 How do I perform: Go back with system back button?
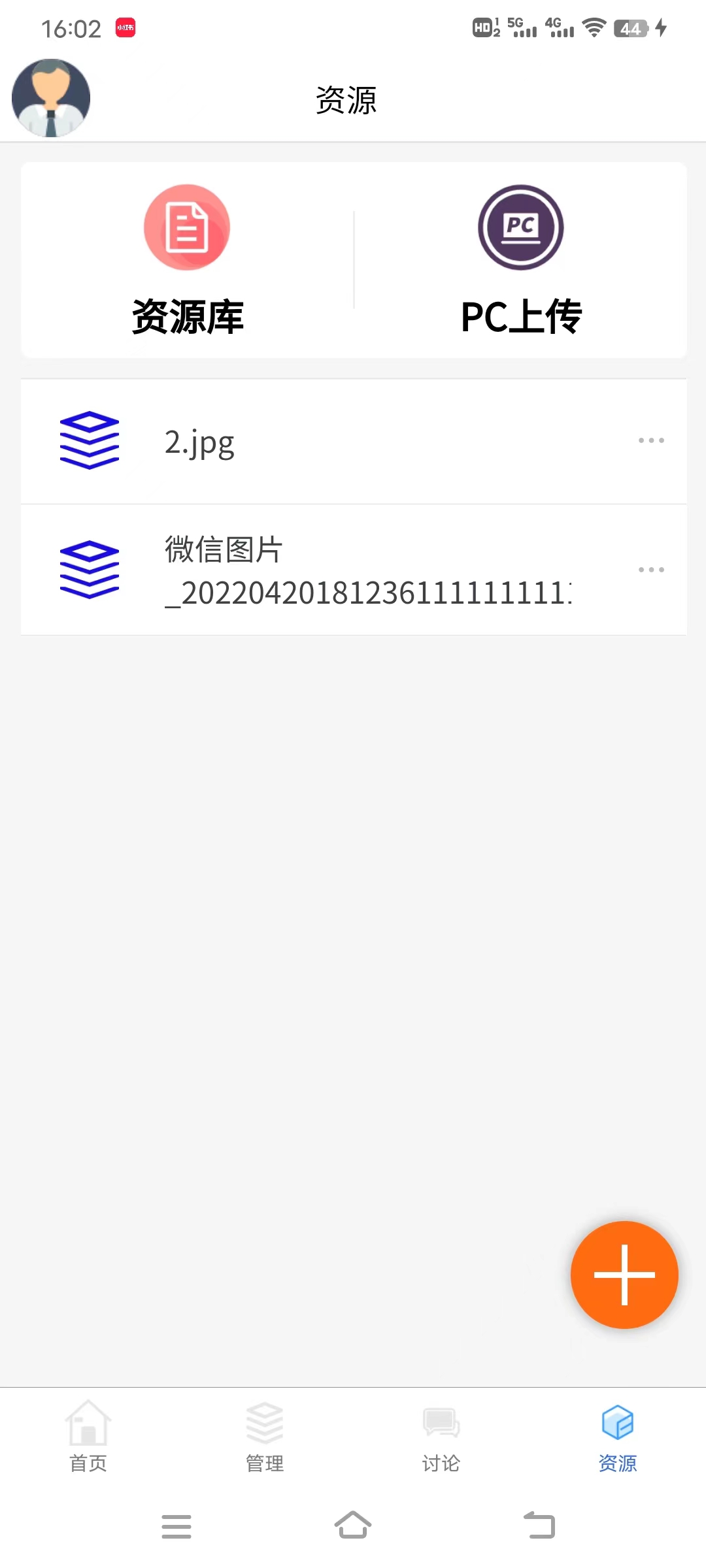pos(539,1526)
